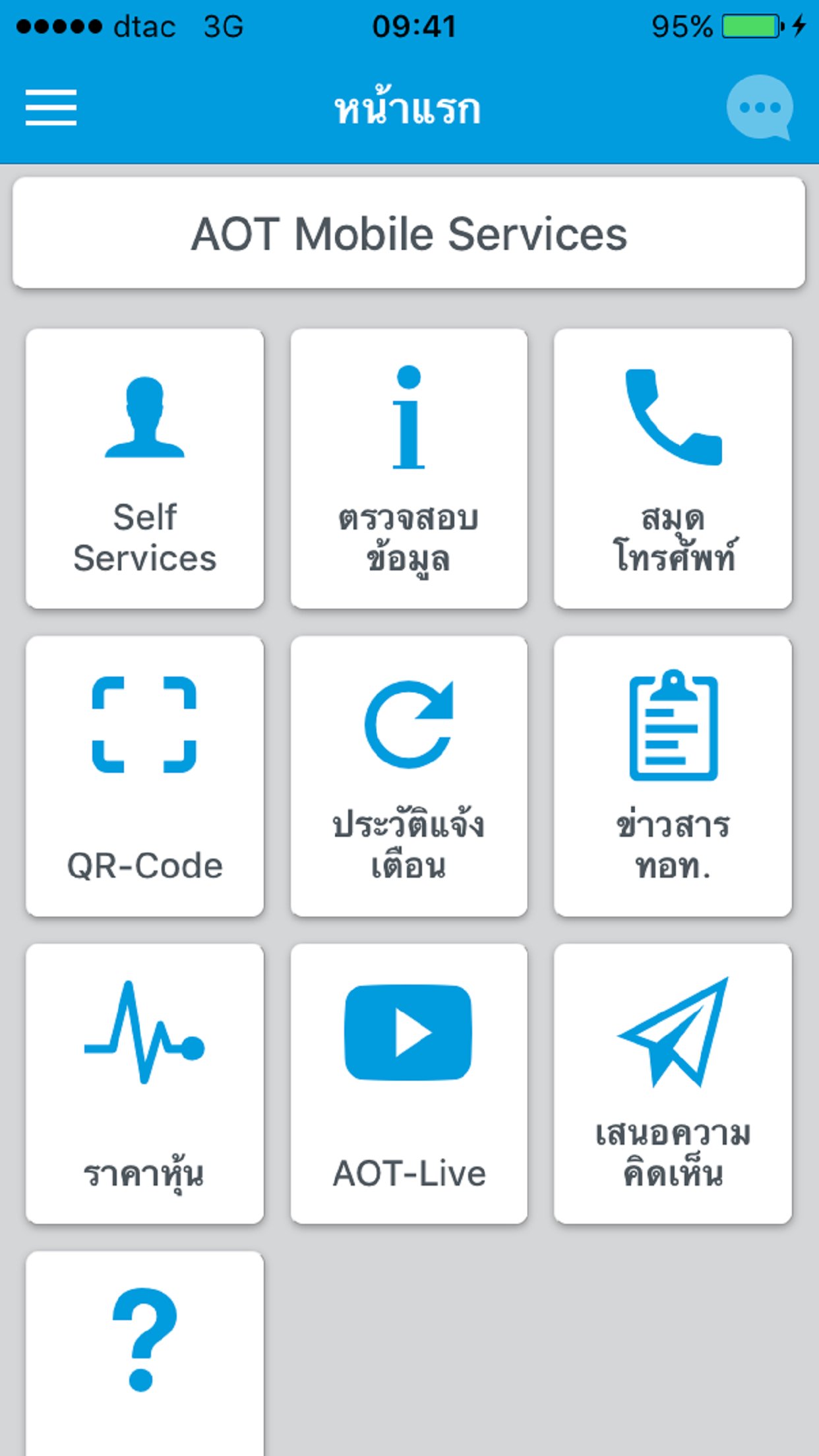The height and width of the screenshot is (1456, 819).
Task: Tap the Self Services person icon
Action: (144, 415)
